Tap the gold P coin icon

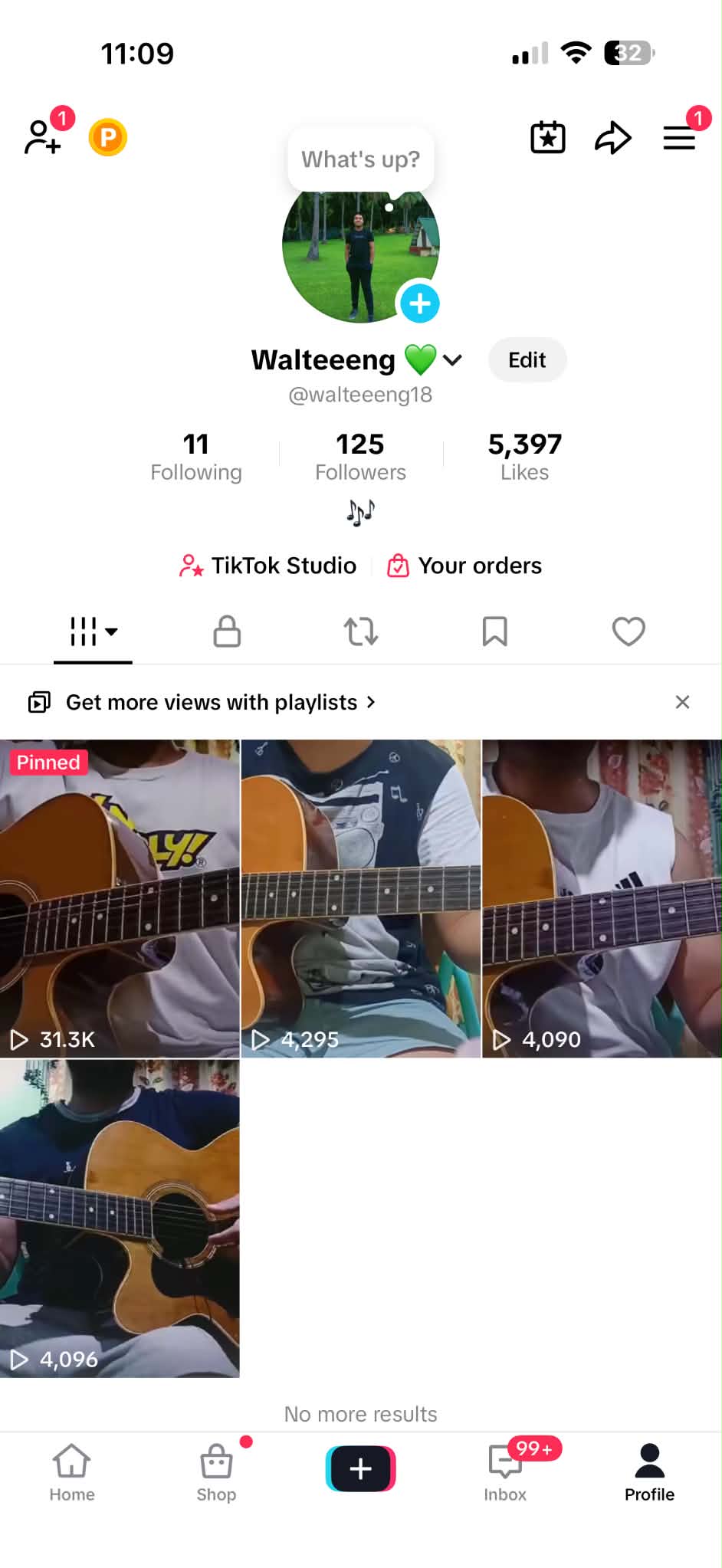pyautogui.click(x=108, y=138)
